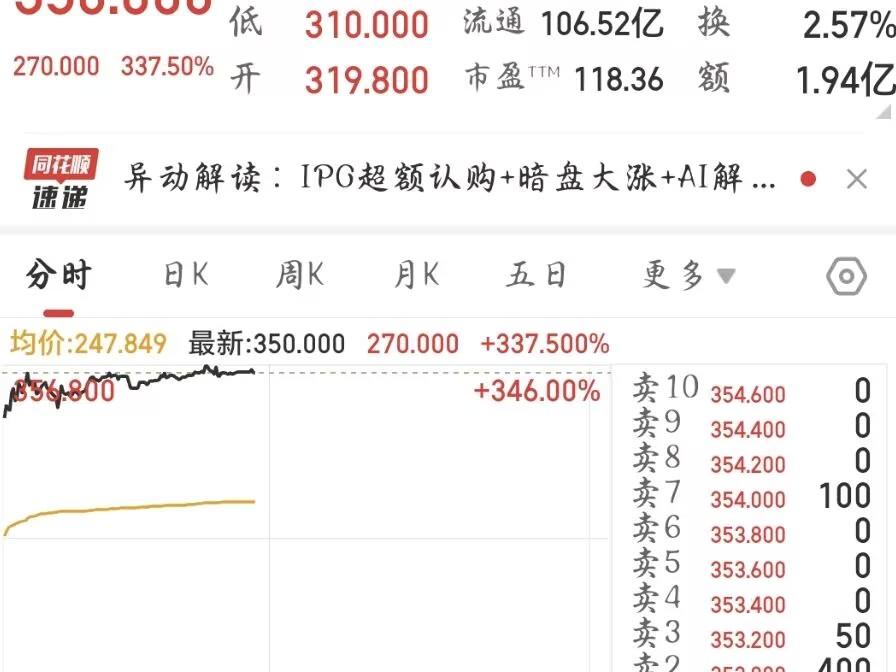The height and width of the screenshot is (672, 896).
Task: Switch to the 分时 chart tab
Action: 59,275
